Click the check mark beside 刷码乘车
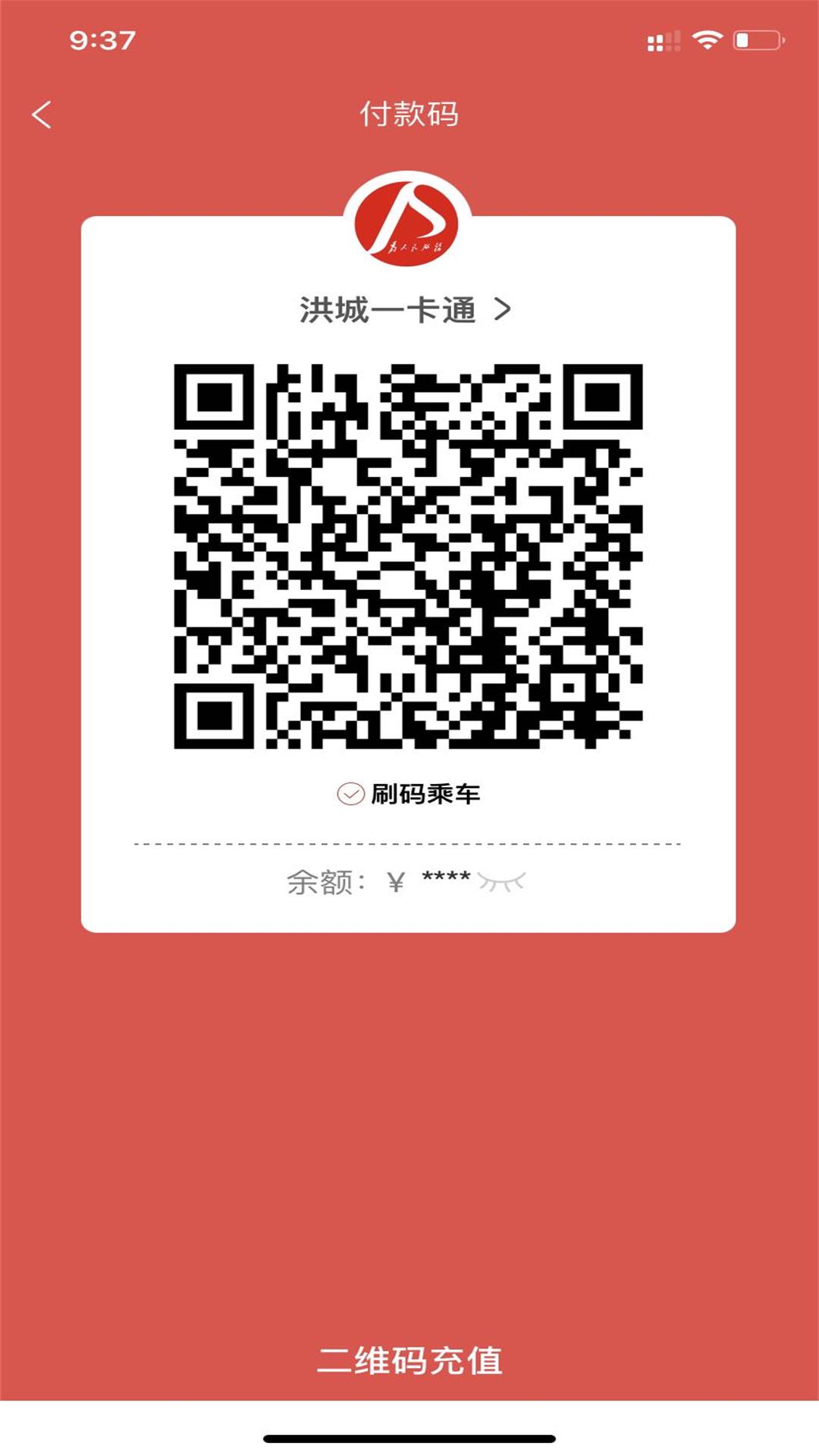 point(350,793)
